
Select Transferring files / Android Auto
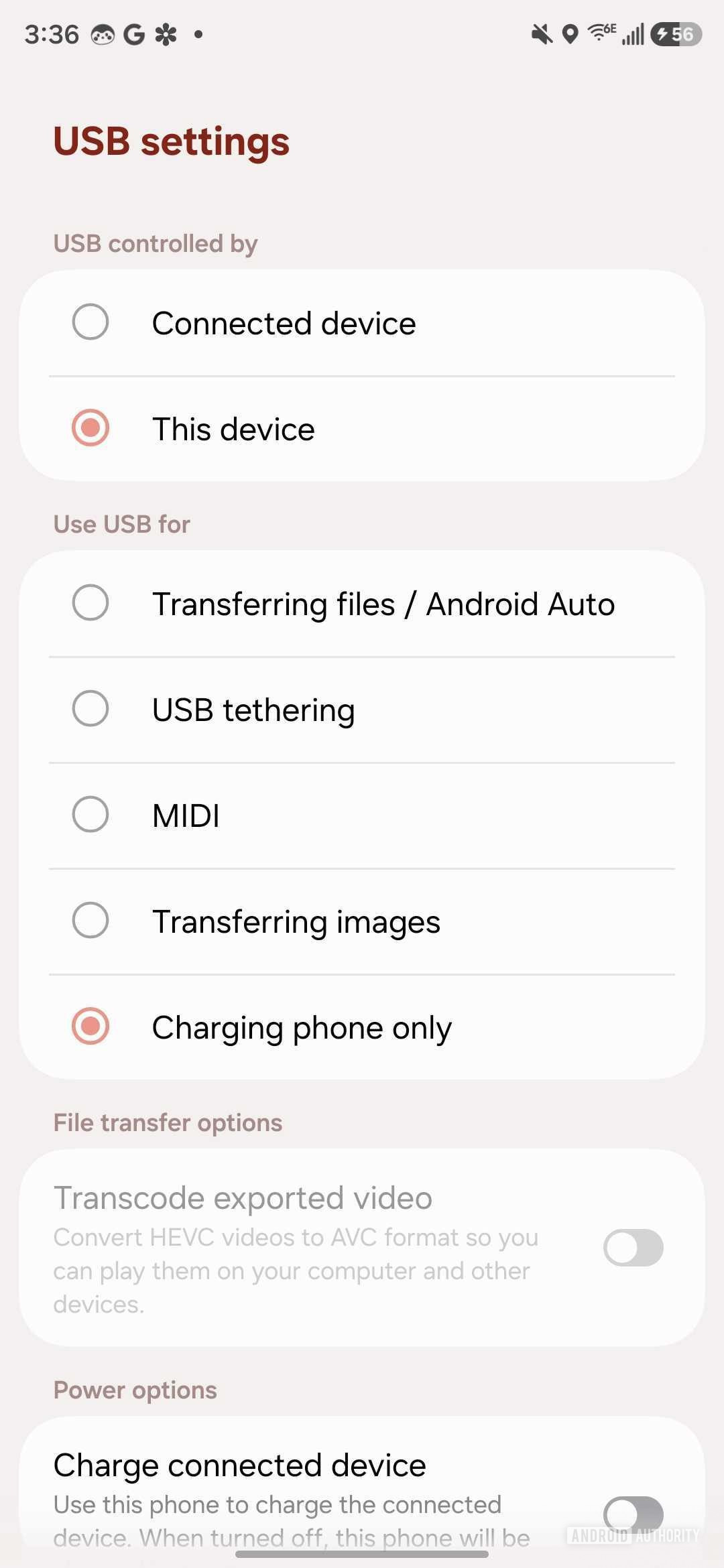(90, 603)
